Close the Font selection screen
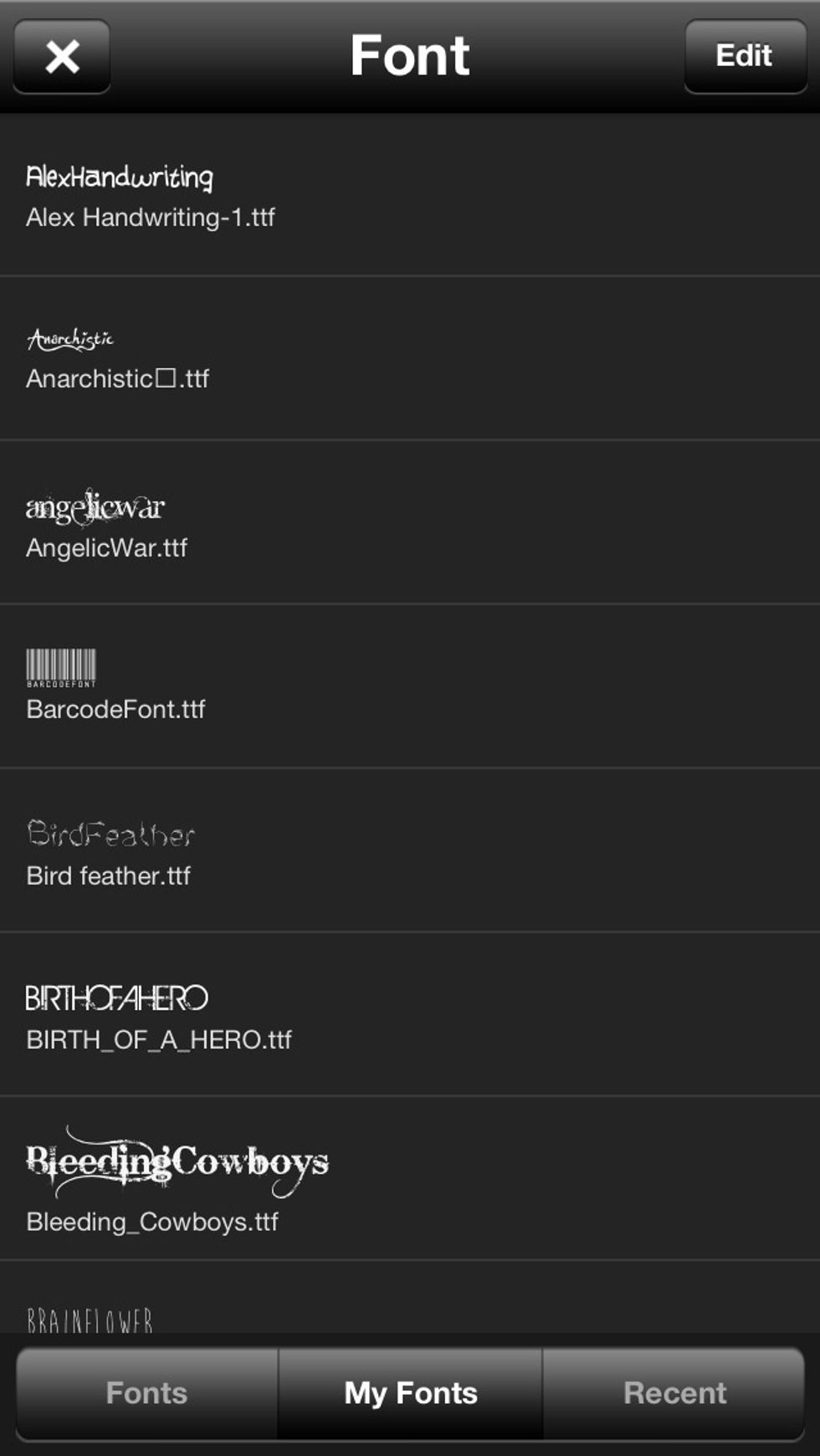This screenshot has height=1456, width=820. (x=59, y=56)
